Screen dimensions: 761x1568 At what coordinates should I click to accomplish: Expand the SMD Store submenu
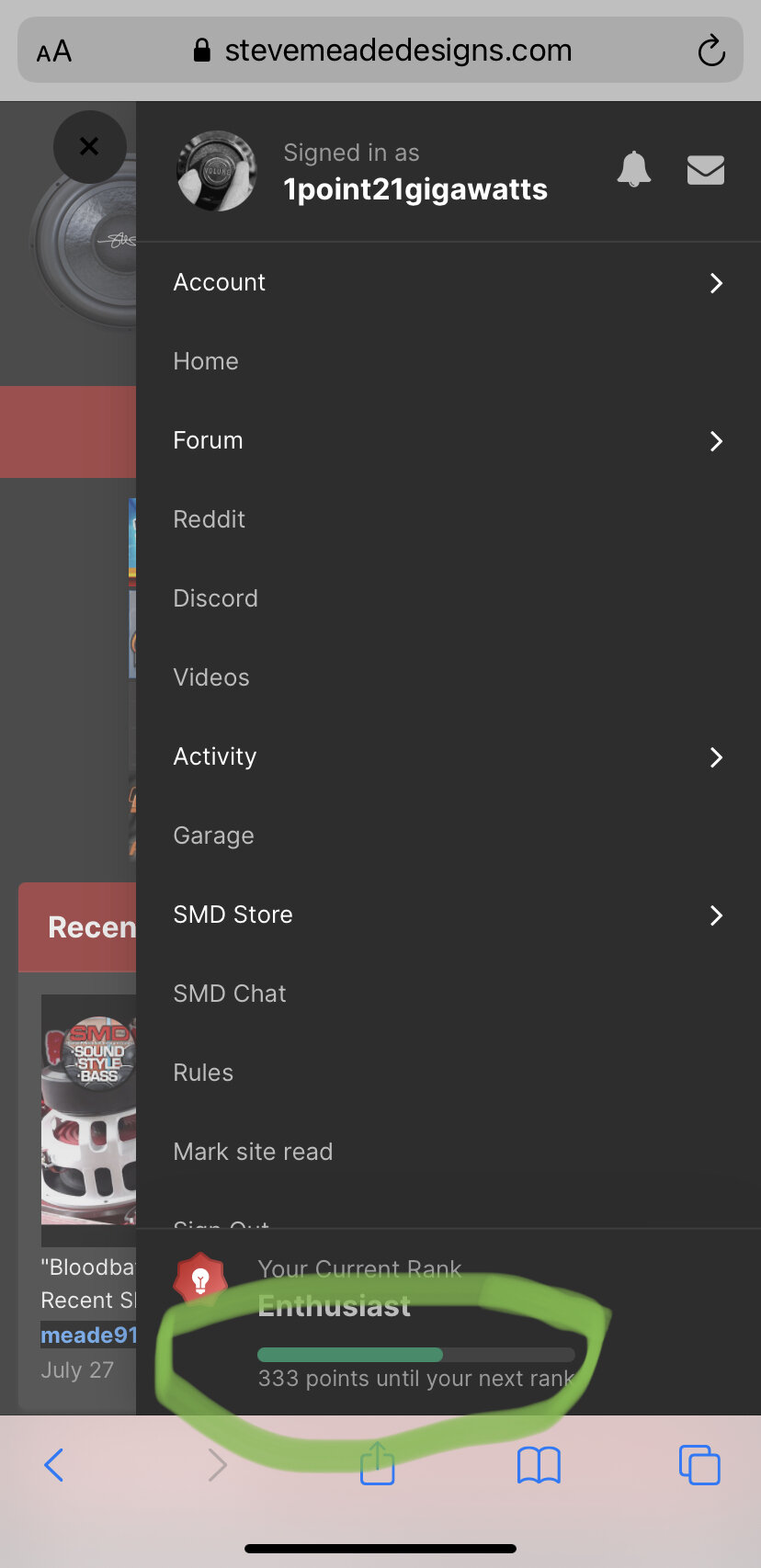449,915
